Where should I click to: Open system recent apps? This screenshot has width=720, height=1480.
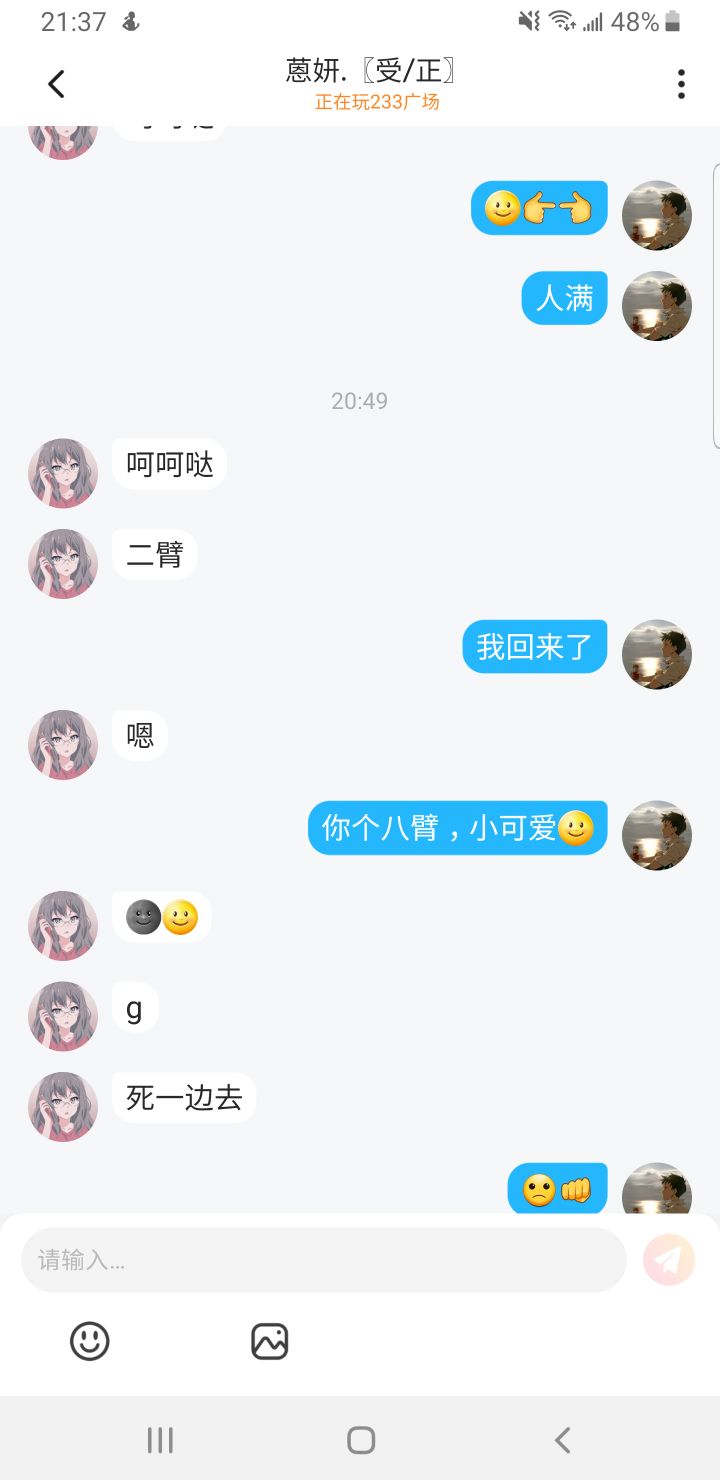pos(160,1440)
